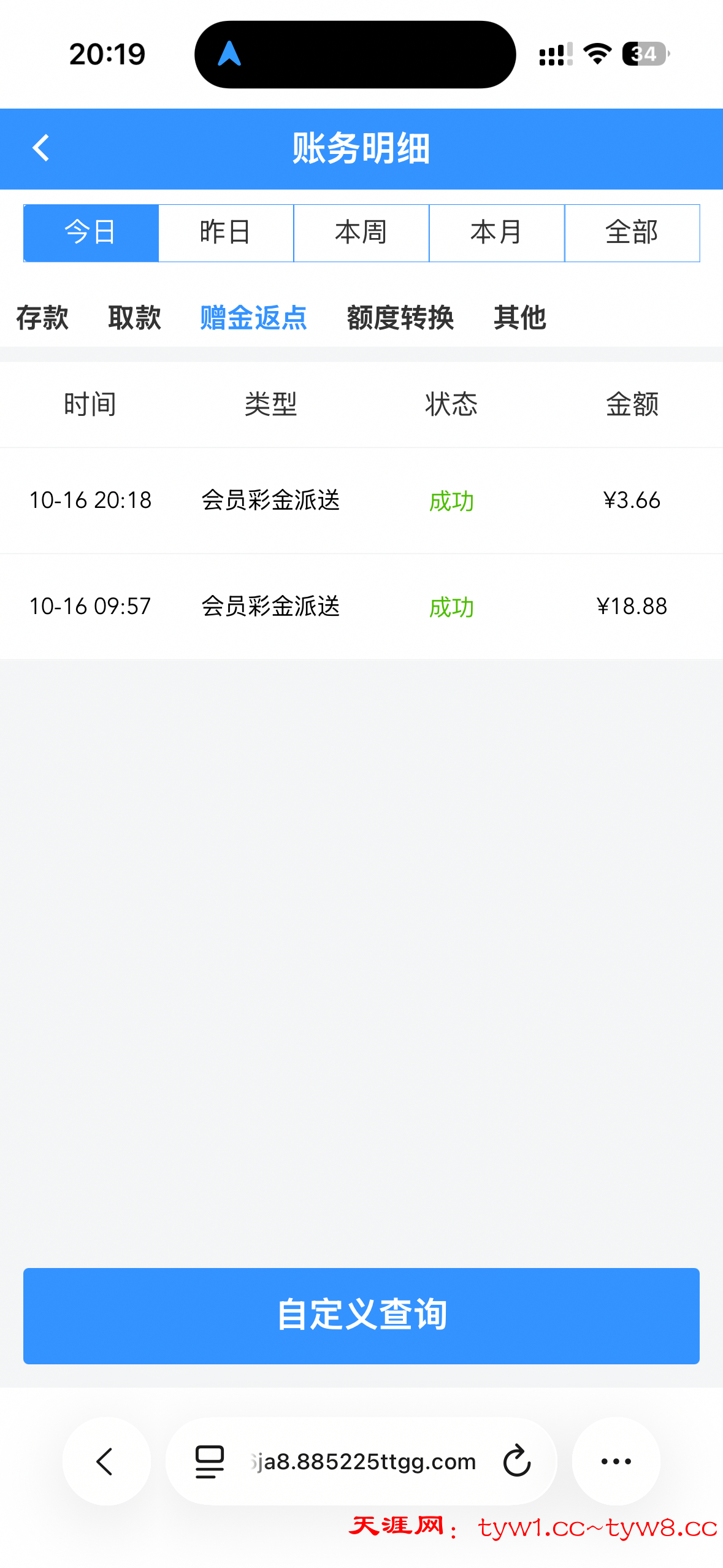Tap the browser back button
This screenshot has height=1568, width=723.
click(x=106, y=1461)
